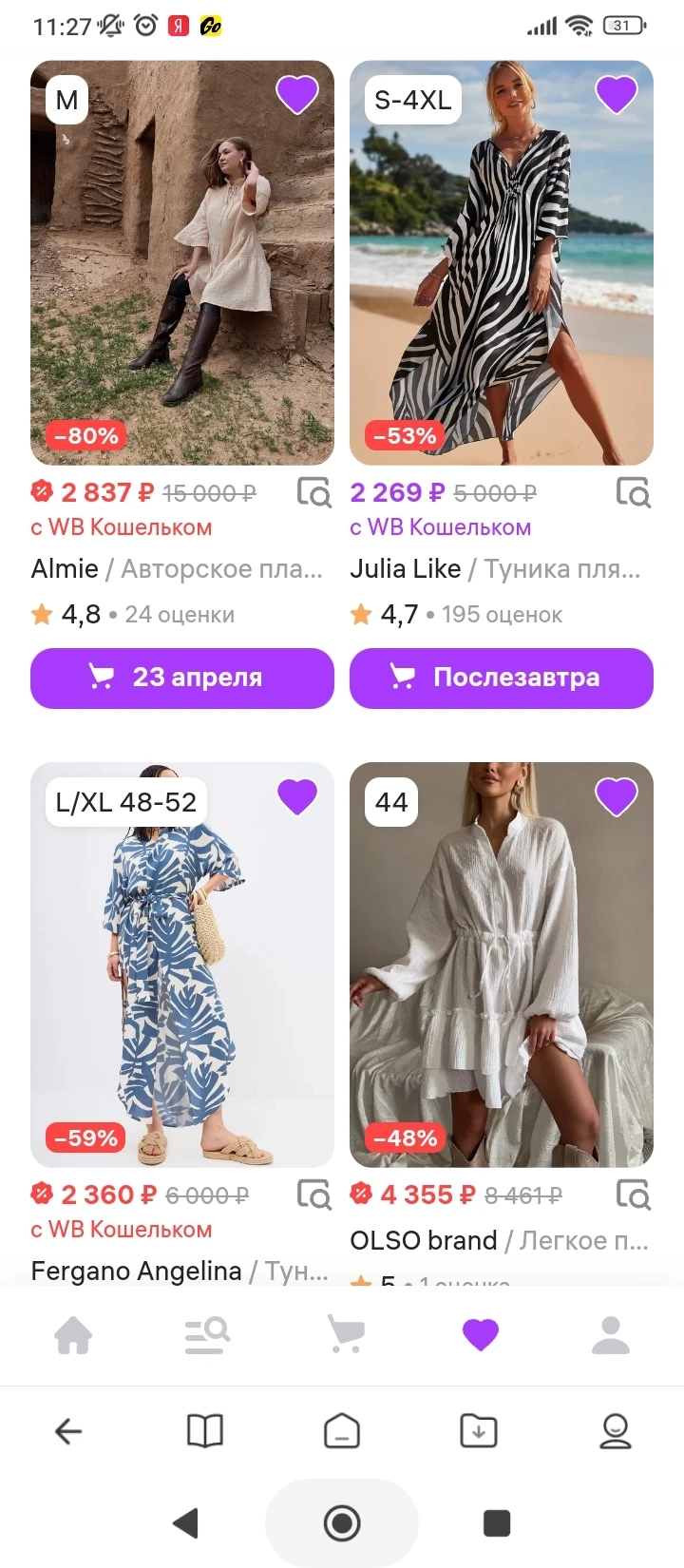Go to the home tab
The height and width of the screenshot is (1568, 684).
(x=73, y=1335)
